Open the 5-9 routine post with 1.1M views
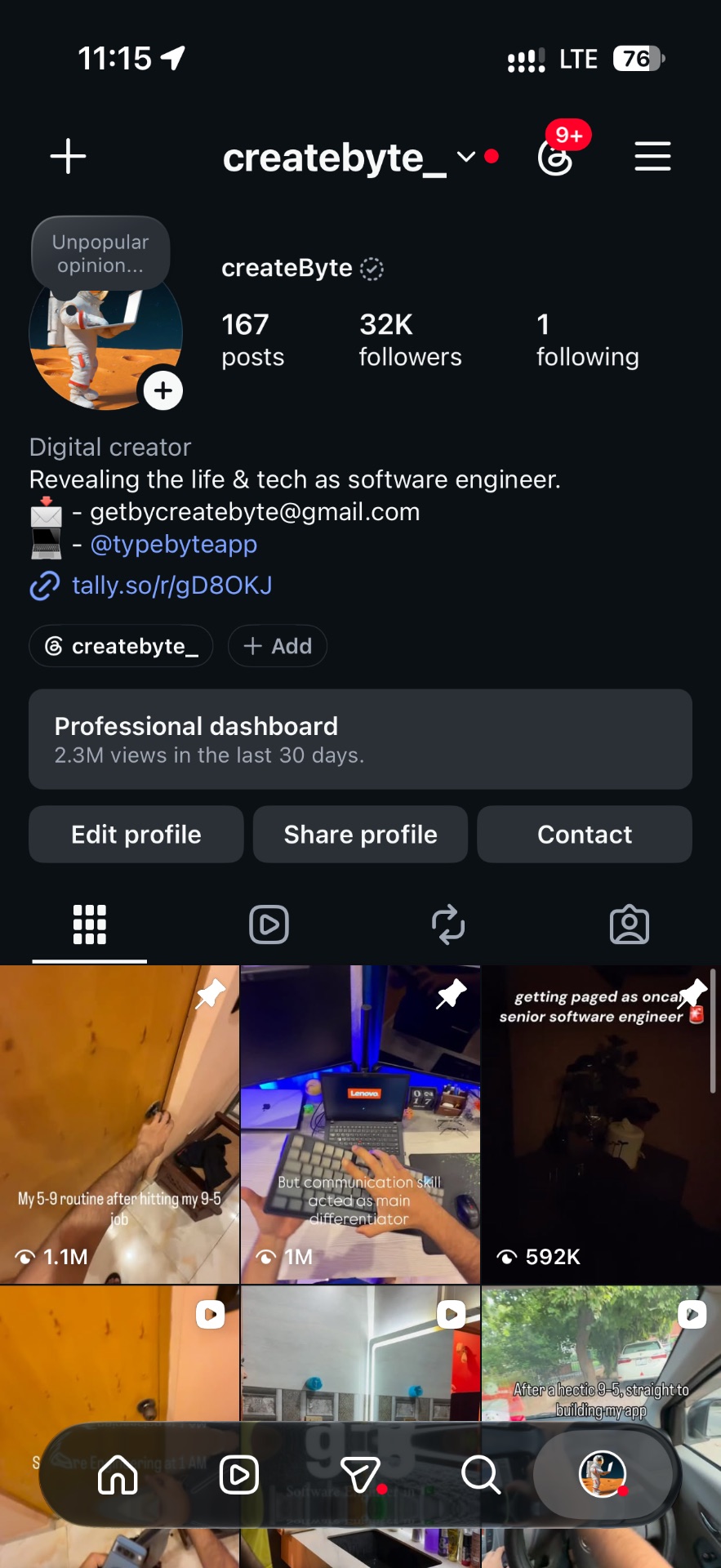Image resolution: width=721 pixels, height=1568 pixels. point(119,1125)
